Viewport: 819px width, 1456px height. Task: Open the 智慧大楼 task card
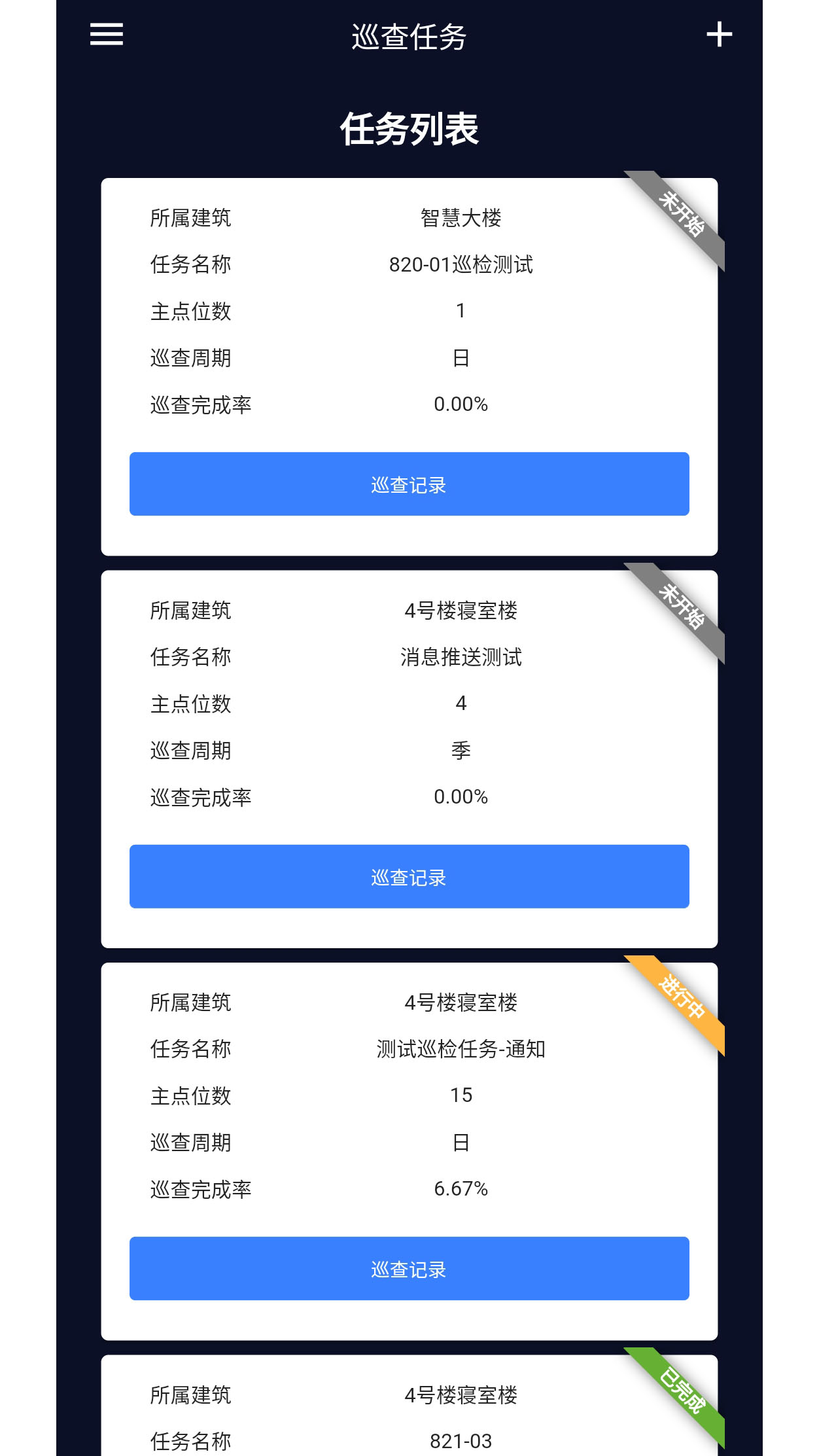pos(409,311)
